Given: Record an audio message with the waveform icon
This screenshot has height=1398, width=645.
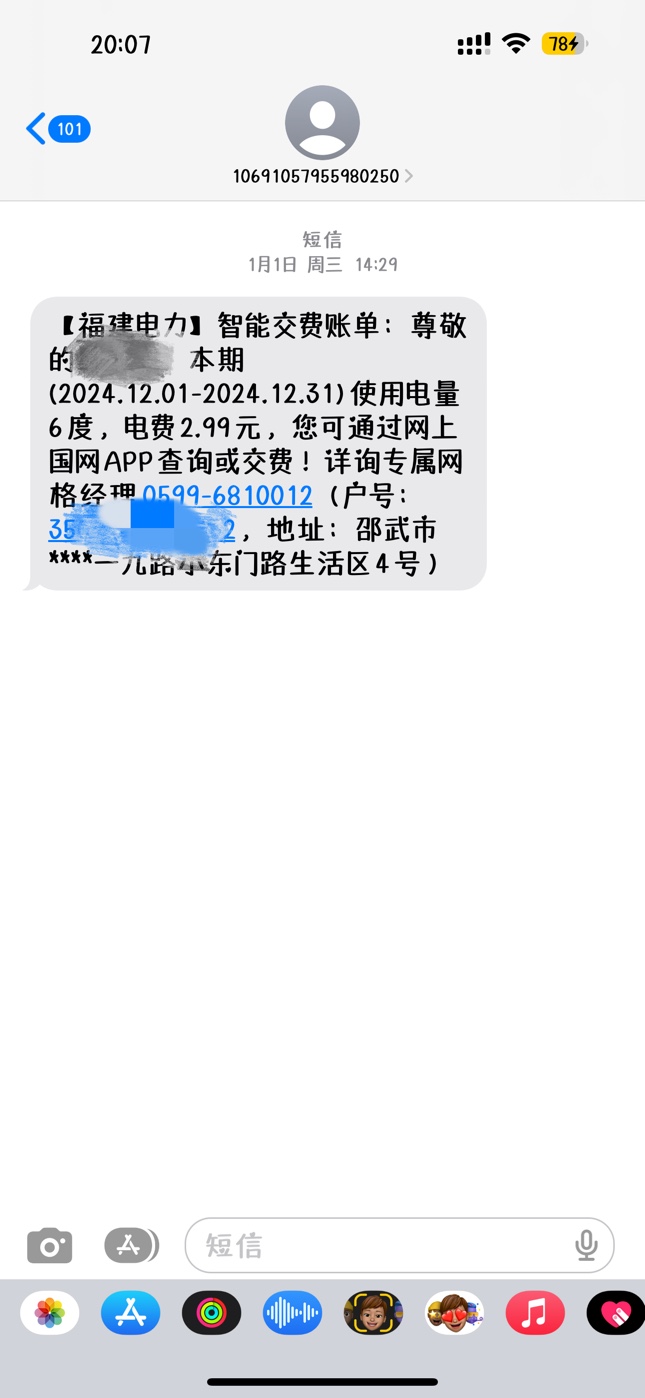Looking at the screenshot, I should pos(292,1313).
